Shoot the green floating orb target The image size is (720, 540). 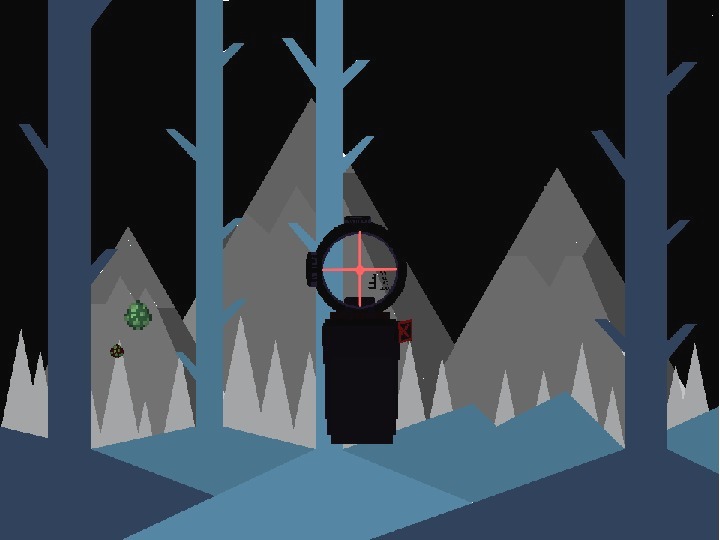(138, 316)
